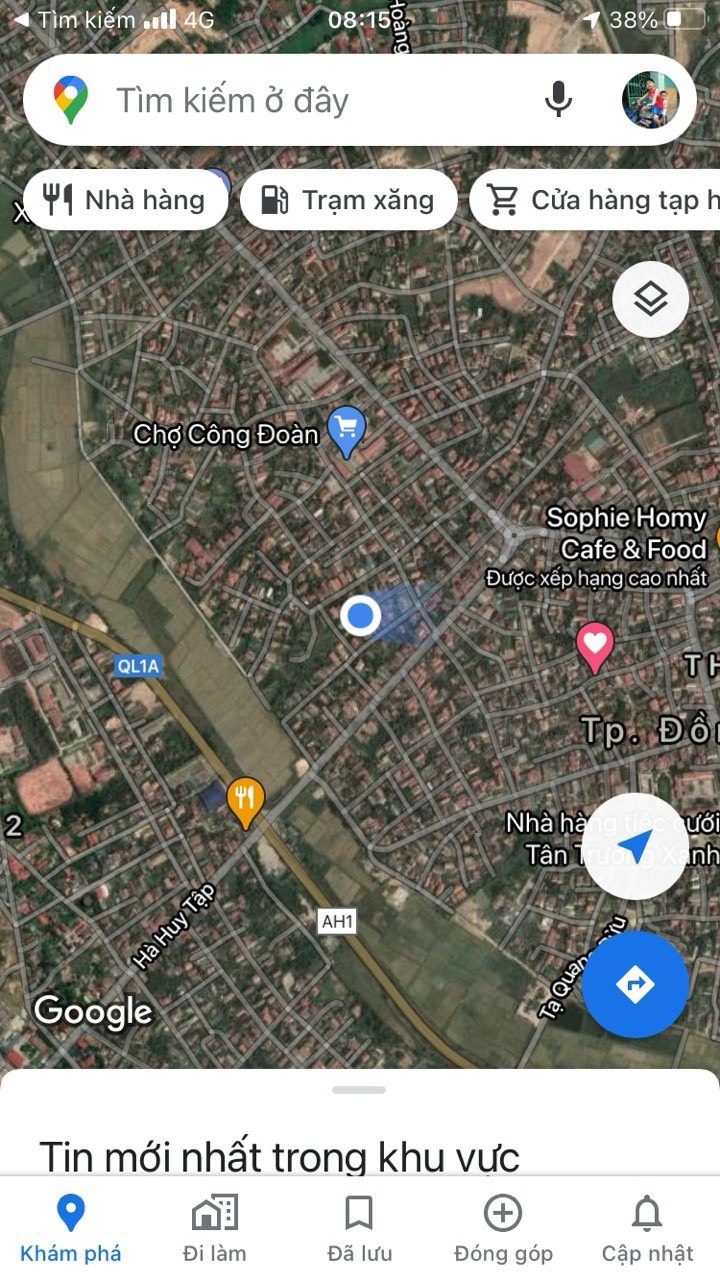Switch to the Đã lưu tab

pyautogui.click(x=359, y=1229)
